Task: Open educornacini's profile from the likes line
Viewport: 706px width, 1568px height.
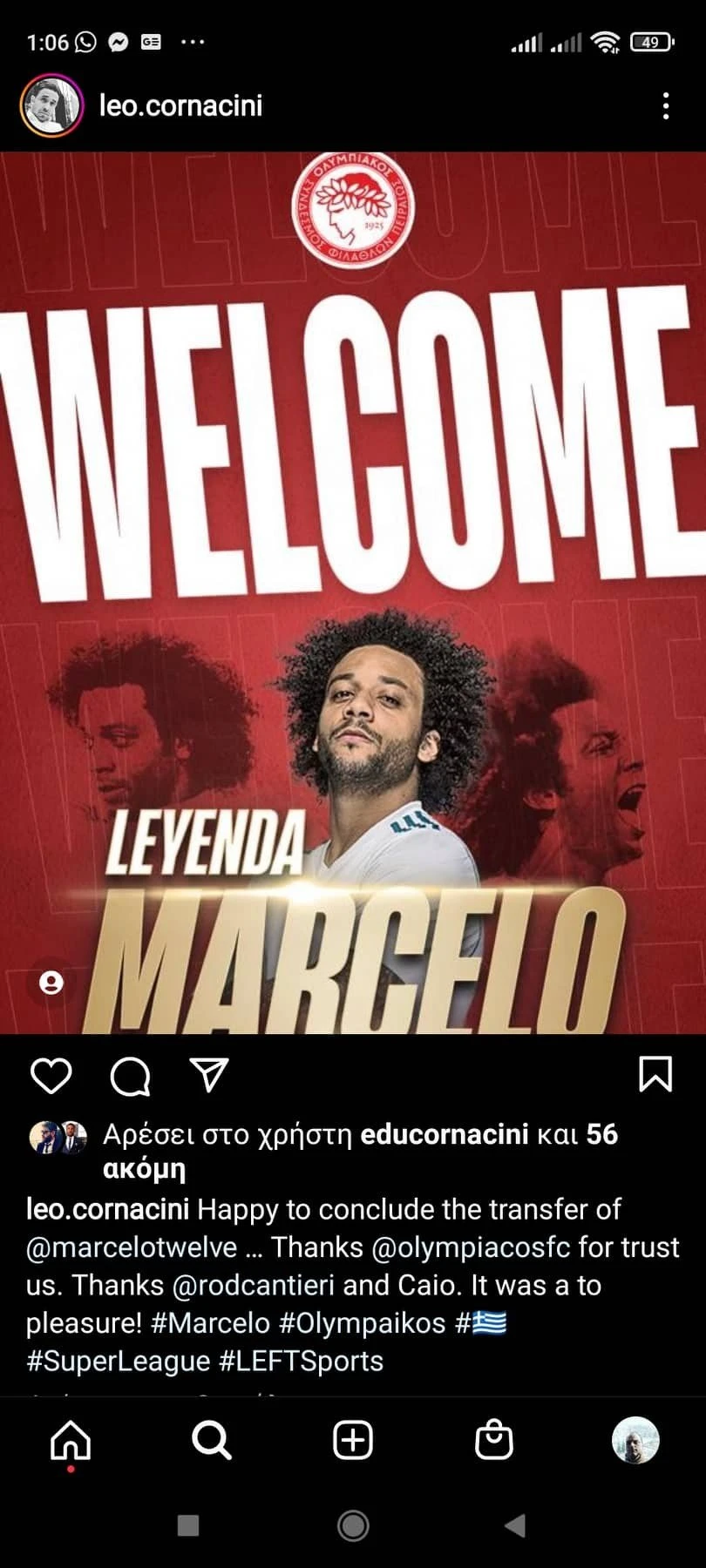Action: (445, 1134)
